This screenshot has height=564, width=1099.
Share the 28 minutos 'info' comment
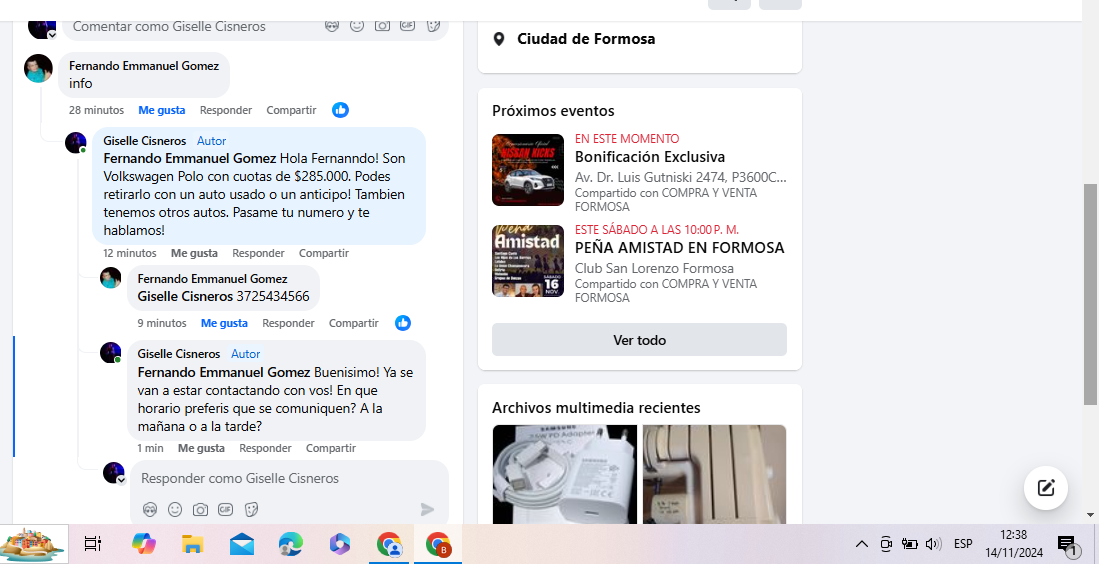point(291,110)
